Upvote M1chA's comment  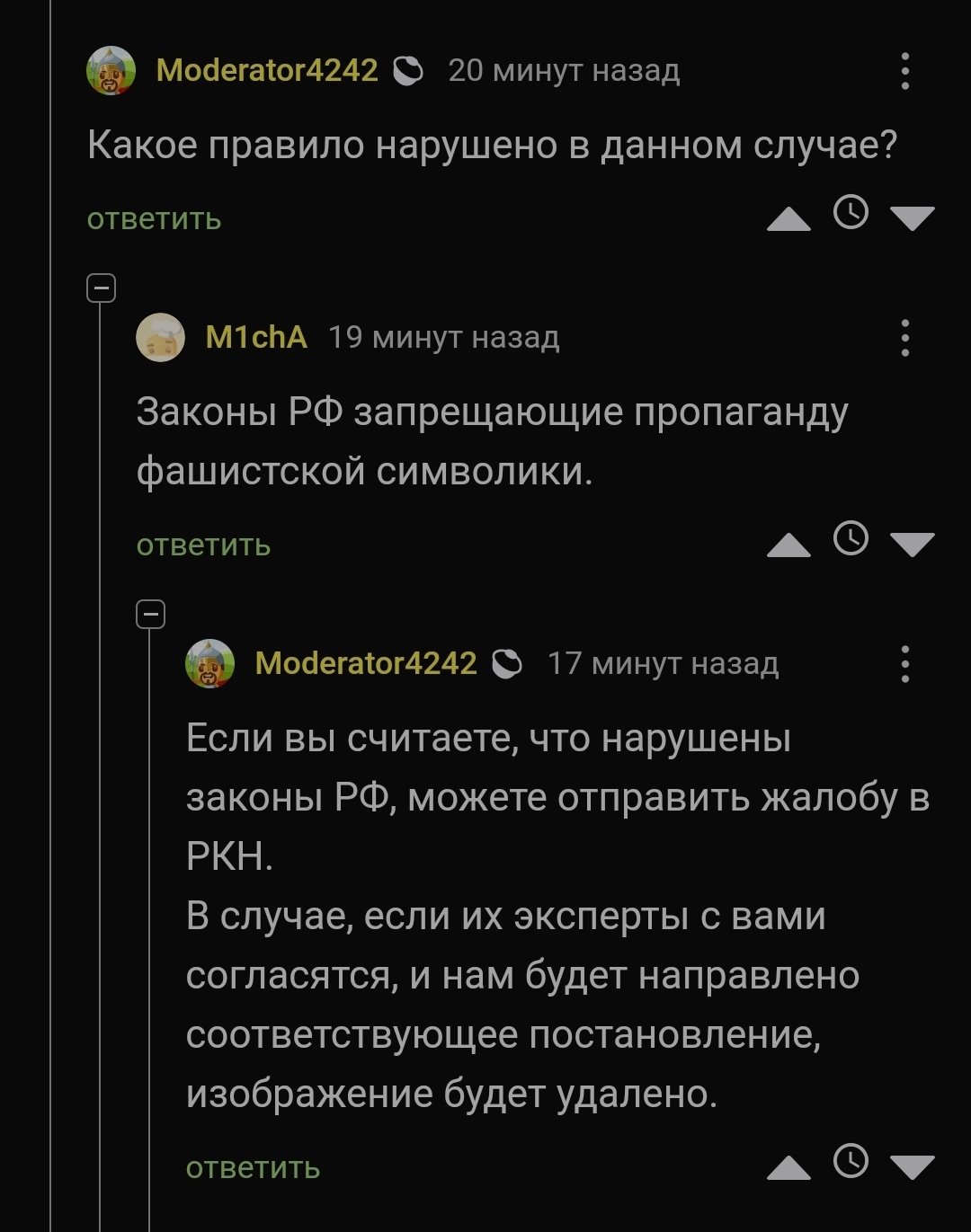tap(788, 545)
